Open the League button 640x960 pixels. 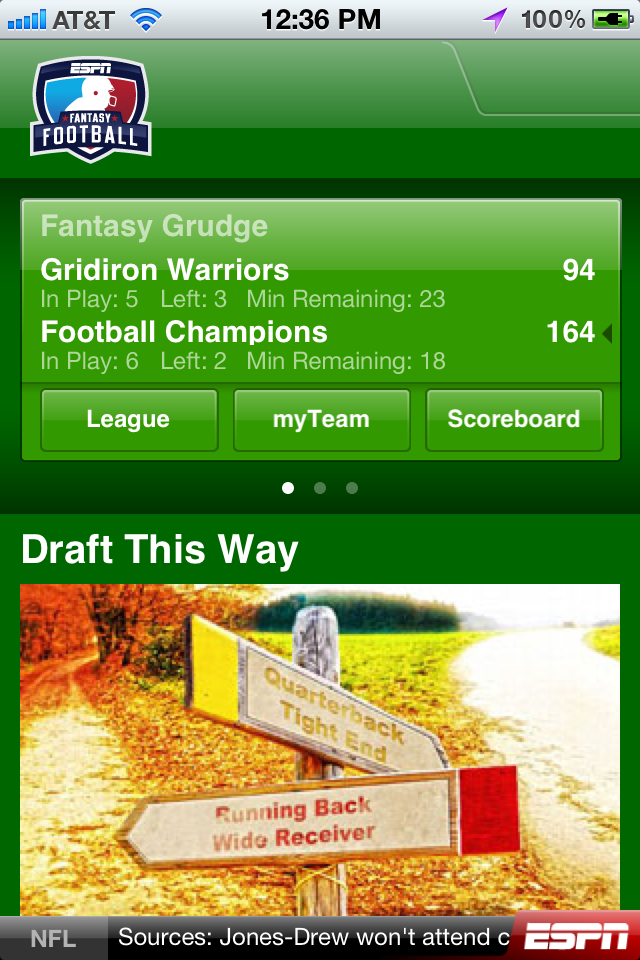click(128, 420)
